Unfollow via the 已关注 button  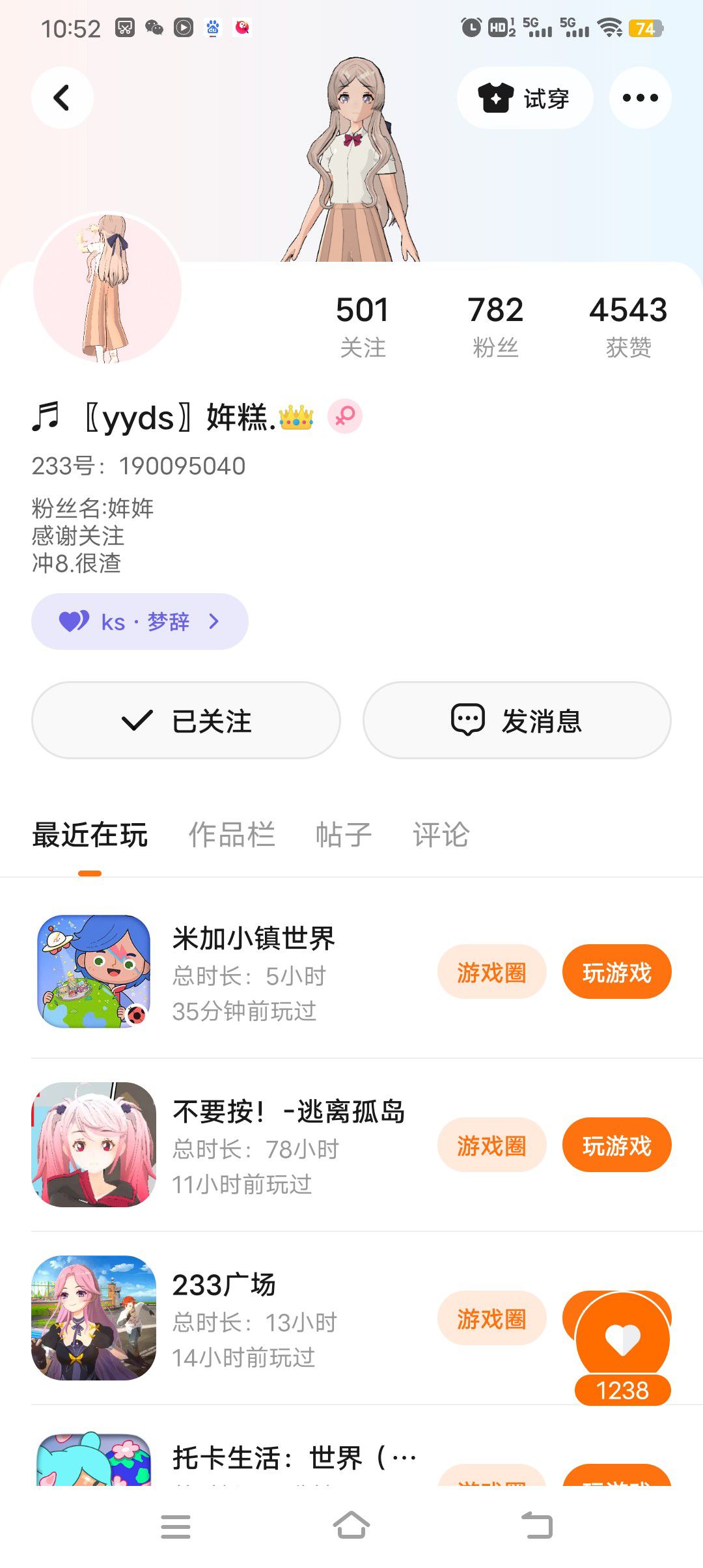(186, 720)
